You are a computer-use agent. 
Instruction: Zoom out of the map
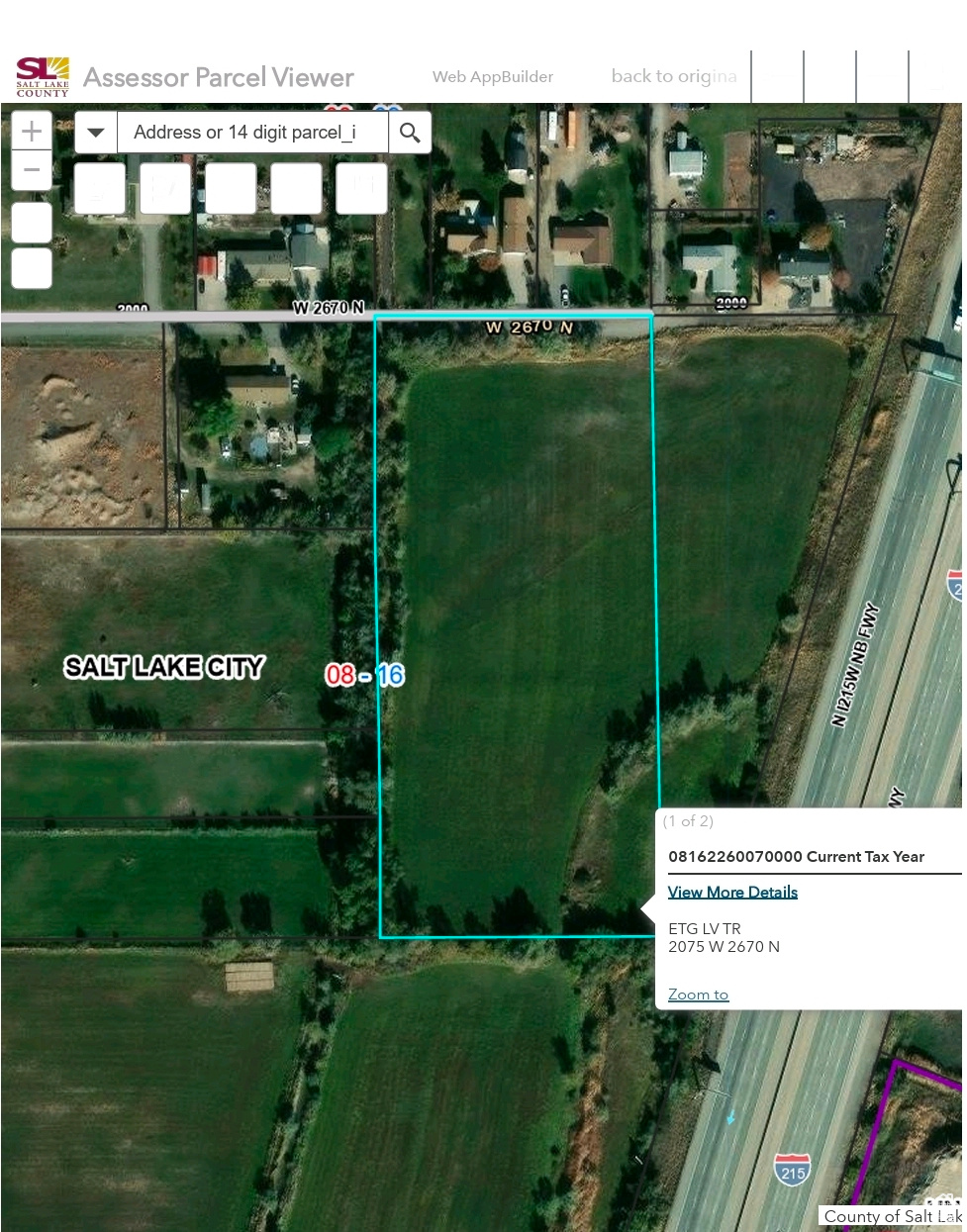[x=32, y=170]
